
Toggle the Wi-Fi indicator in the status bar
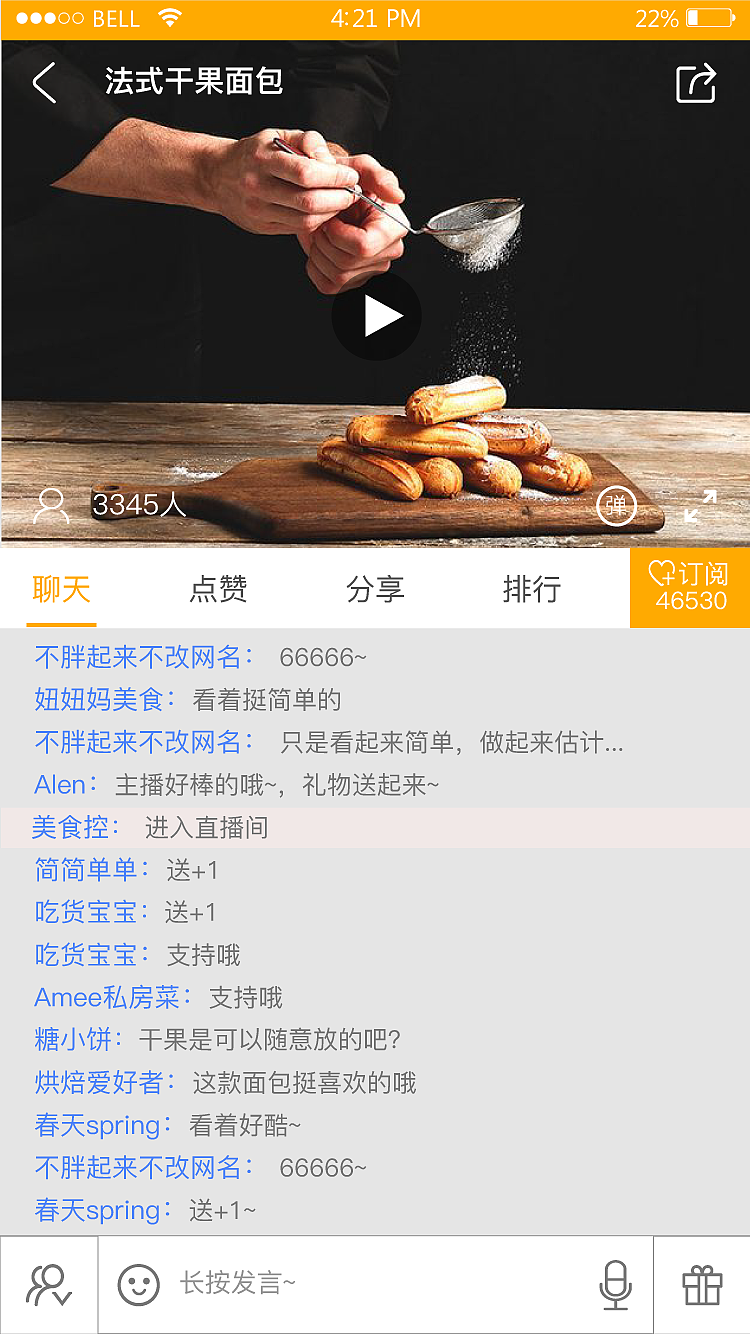[169, 17]
